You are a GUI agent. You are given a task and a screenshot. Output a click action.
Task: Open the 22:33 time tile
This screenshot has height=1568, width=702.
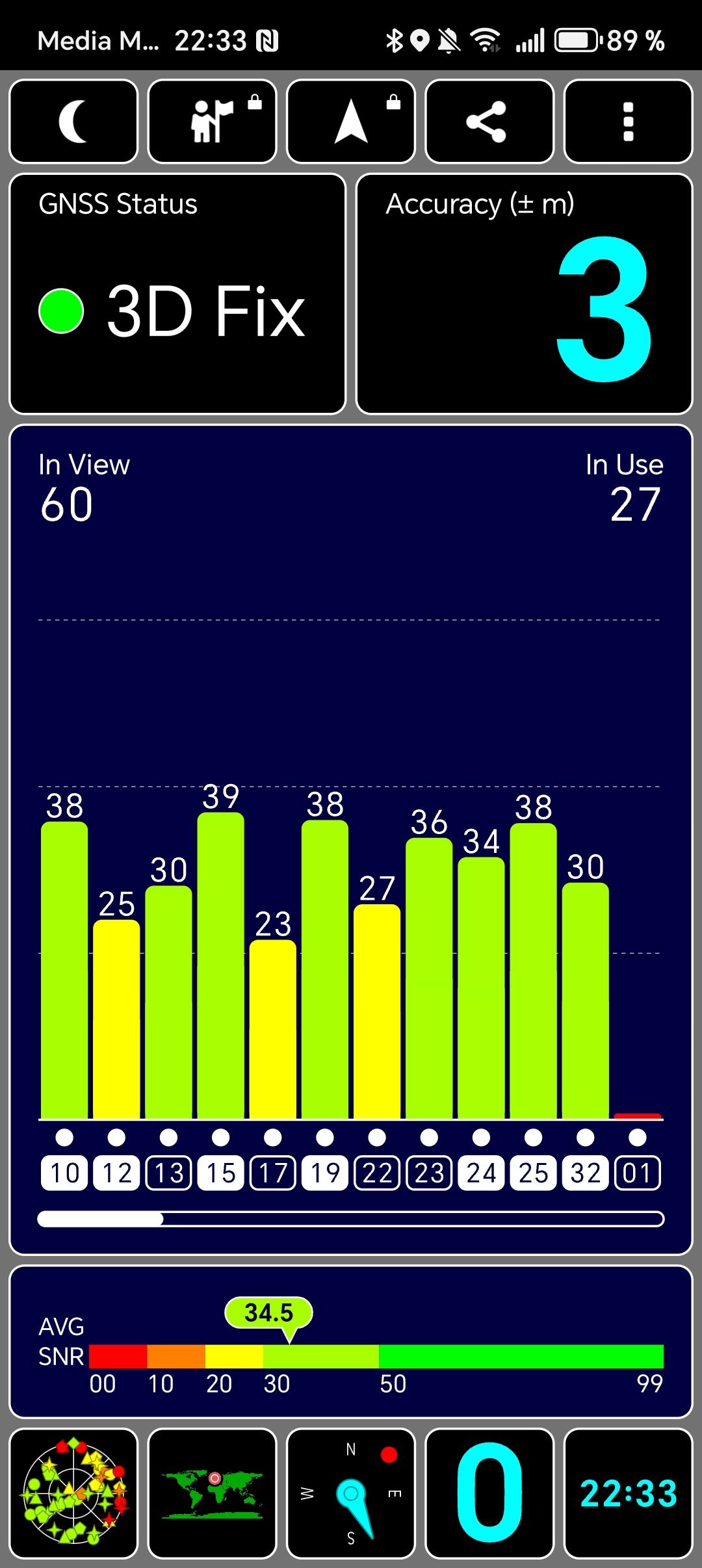(x=628, y=1493)
